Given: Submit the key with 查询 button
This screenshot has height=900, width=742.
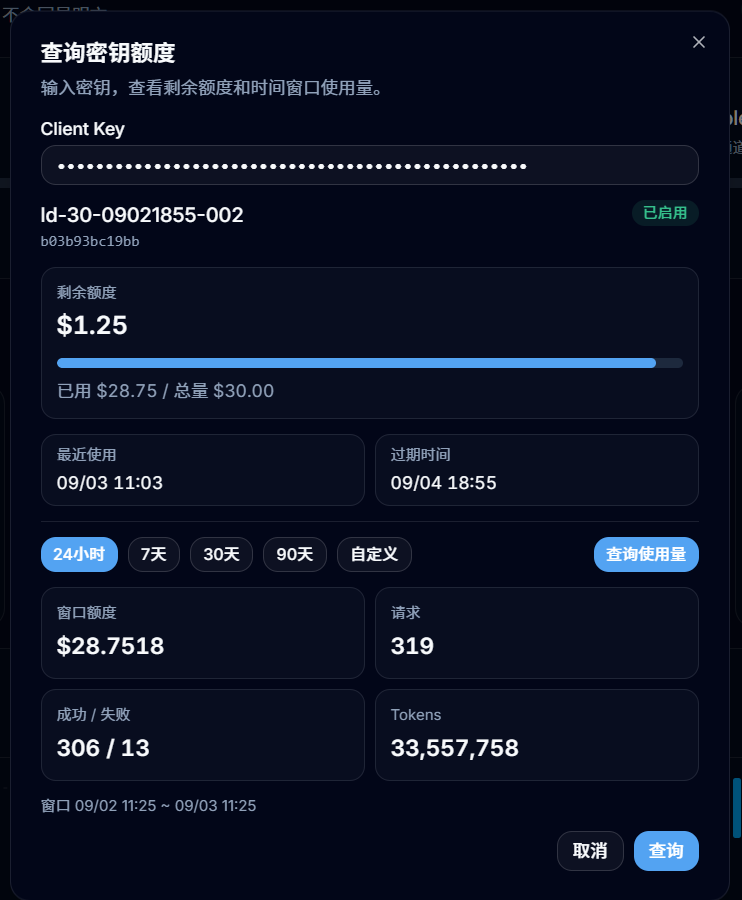Looking at the screenshot, I should [666, 851].
